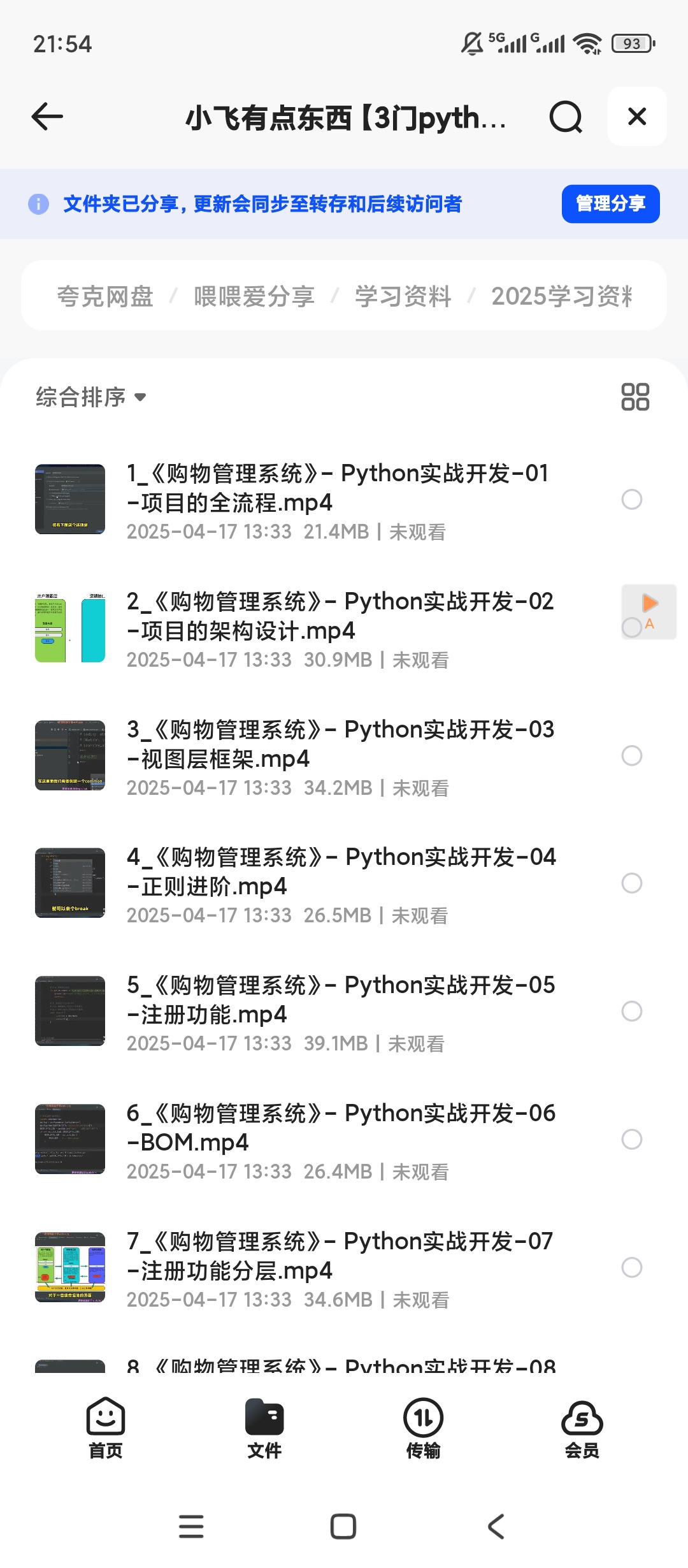688x1568 pixels.
Task: Switch to grid view layout
Action: [x=635, y=397]
